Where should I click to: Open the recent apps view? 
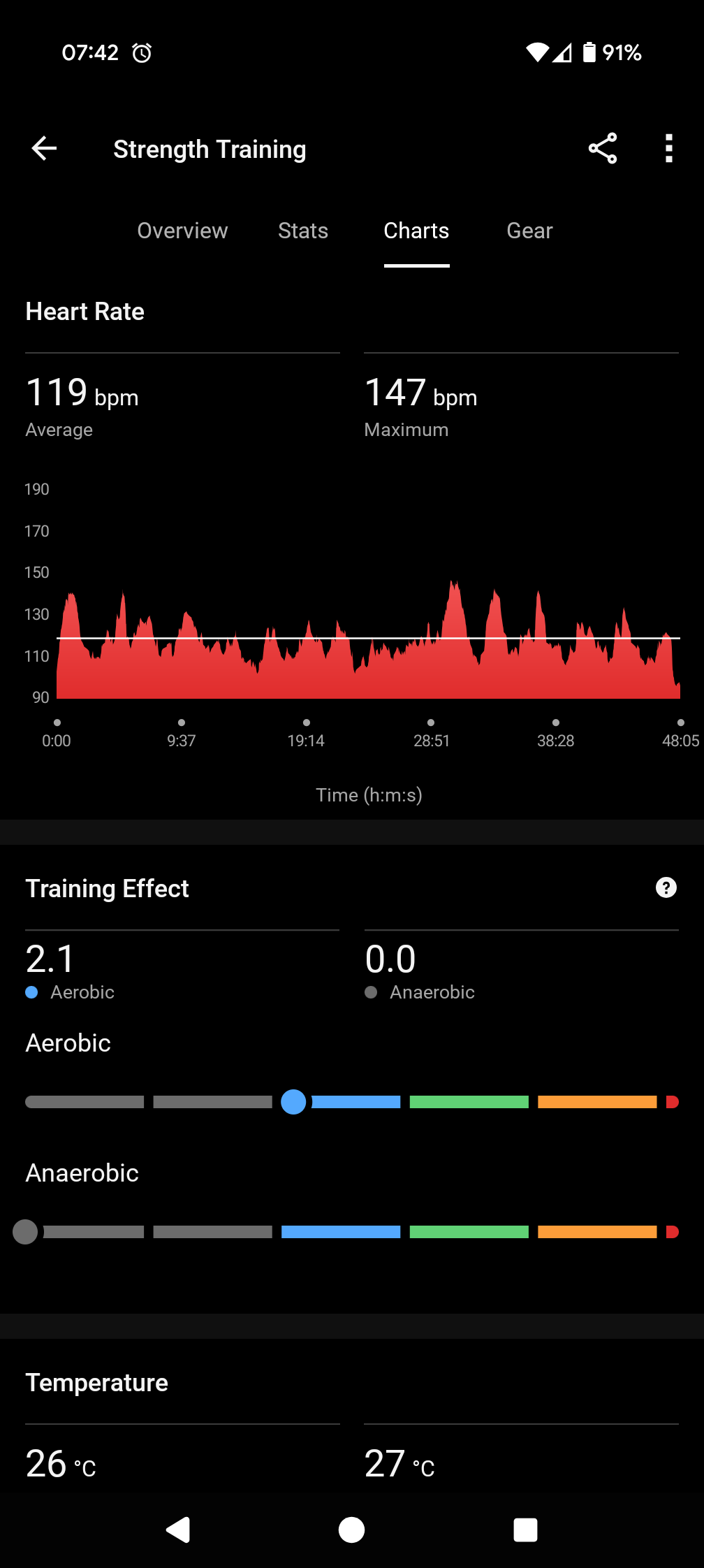[525, 1530]
